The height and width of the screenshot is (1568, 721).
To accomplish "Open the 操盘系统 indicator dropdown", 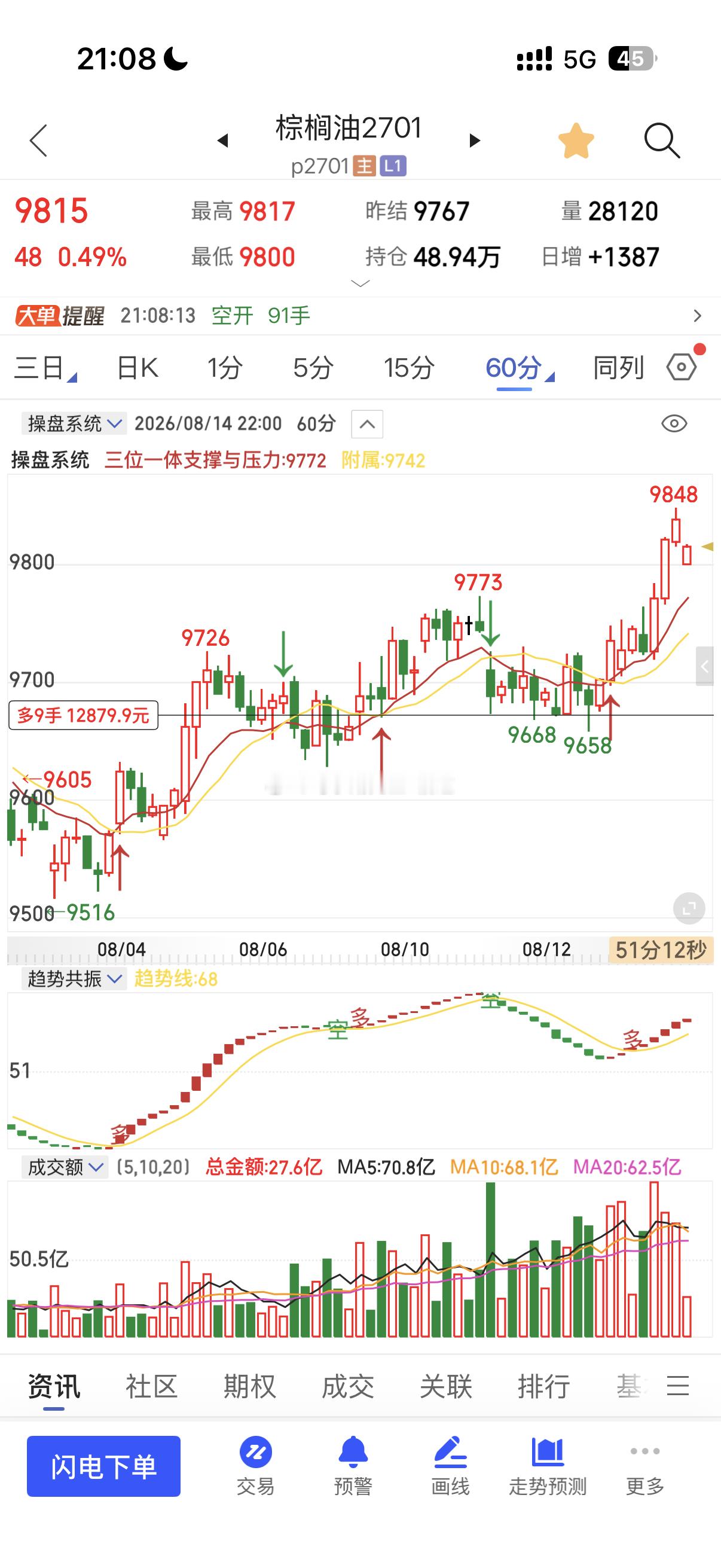I will pos(74,423).
